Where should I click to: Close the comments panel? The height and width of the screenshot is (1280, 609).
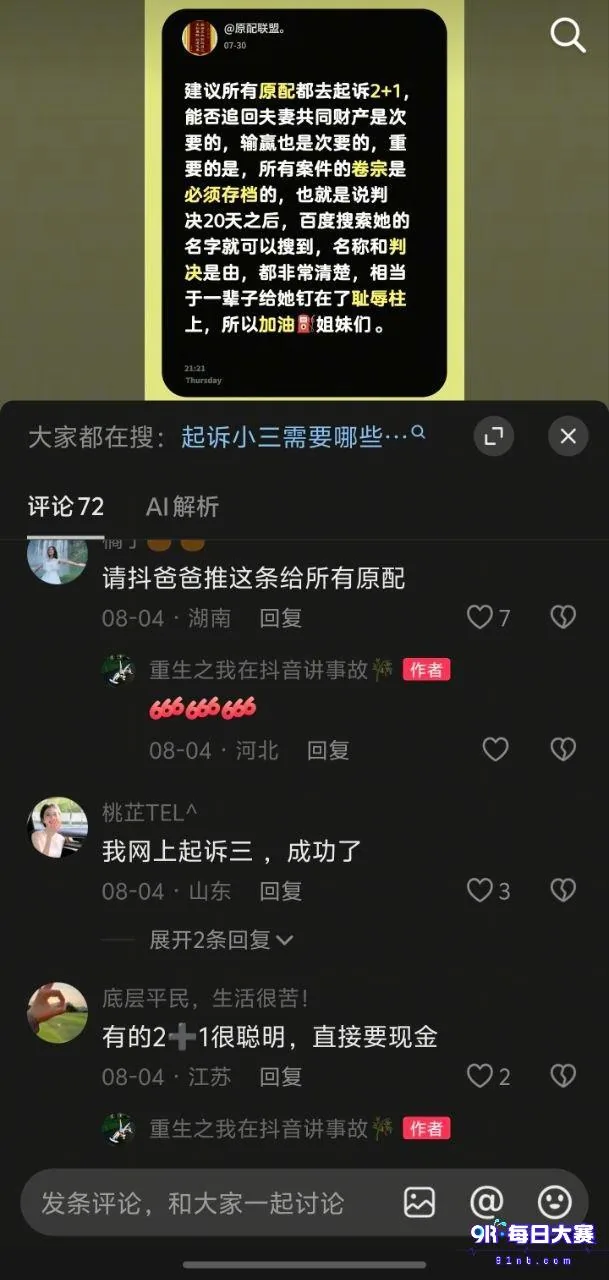[x=568, y=436]
